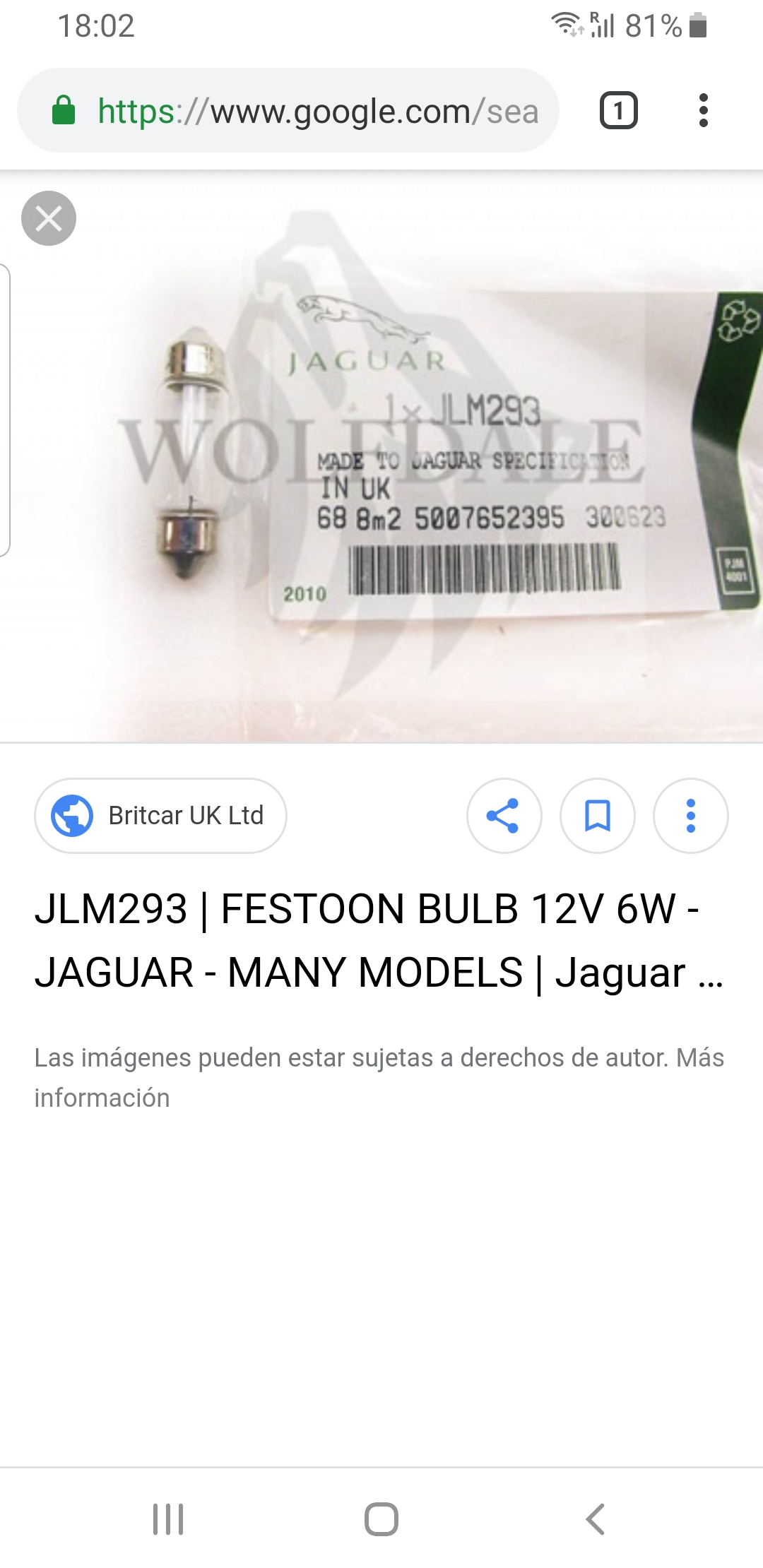This screenshot has width=763, height=1568.
Task: Go to the home screen
Action: point(381,1519)
